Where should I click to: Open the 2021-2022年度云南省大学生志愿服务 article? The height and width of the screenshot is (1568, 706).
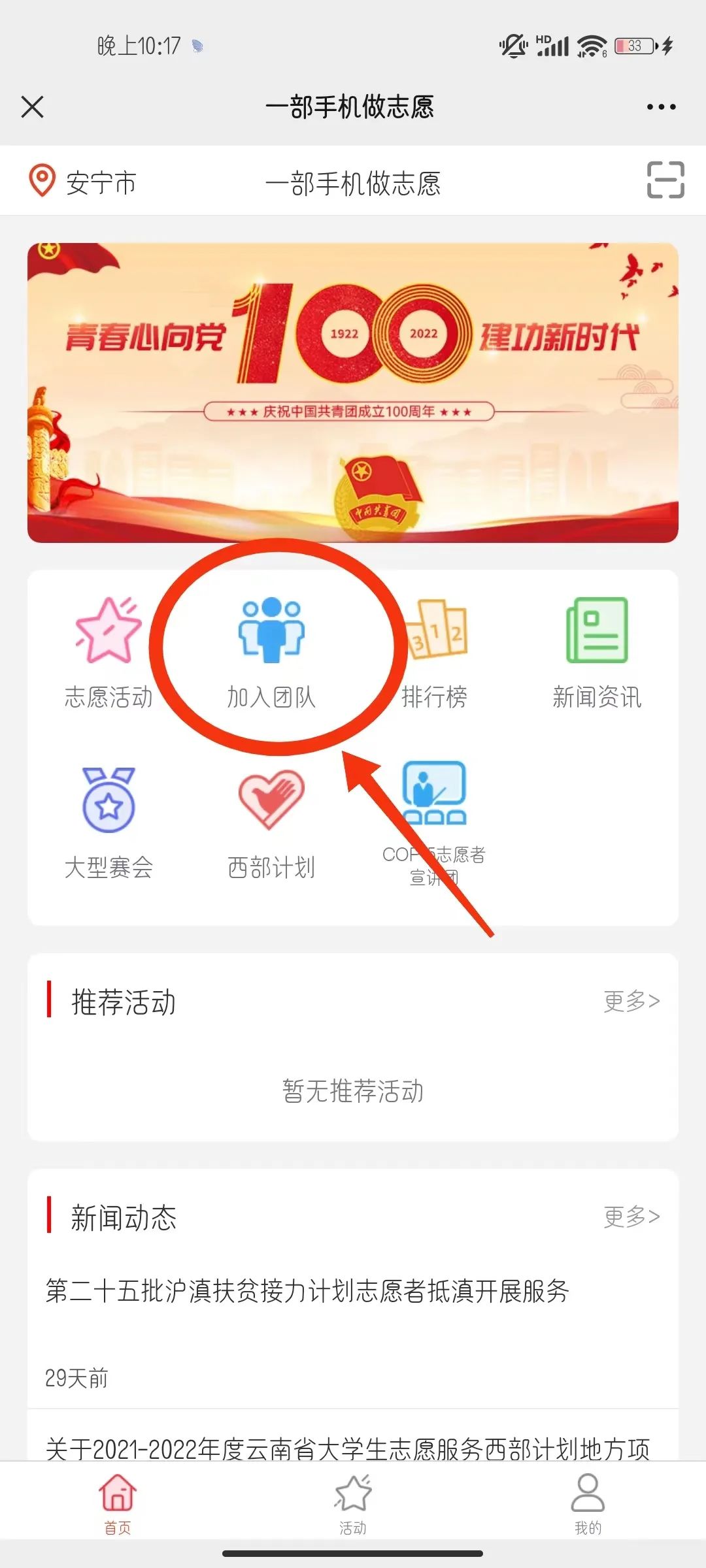(x=347, y=1448)
